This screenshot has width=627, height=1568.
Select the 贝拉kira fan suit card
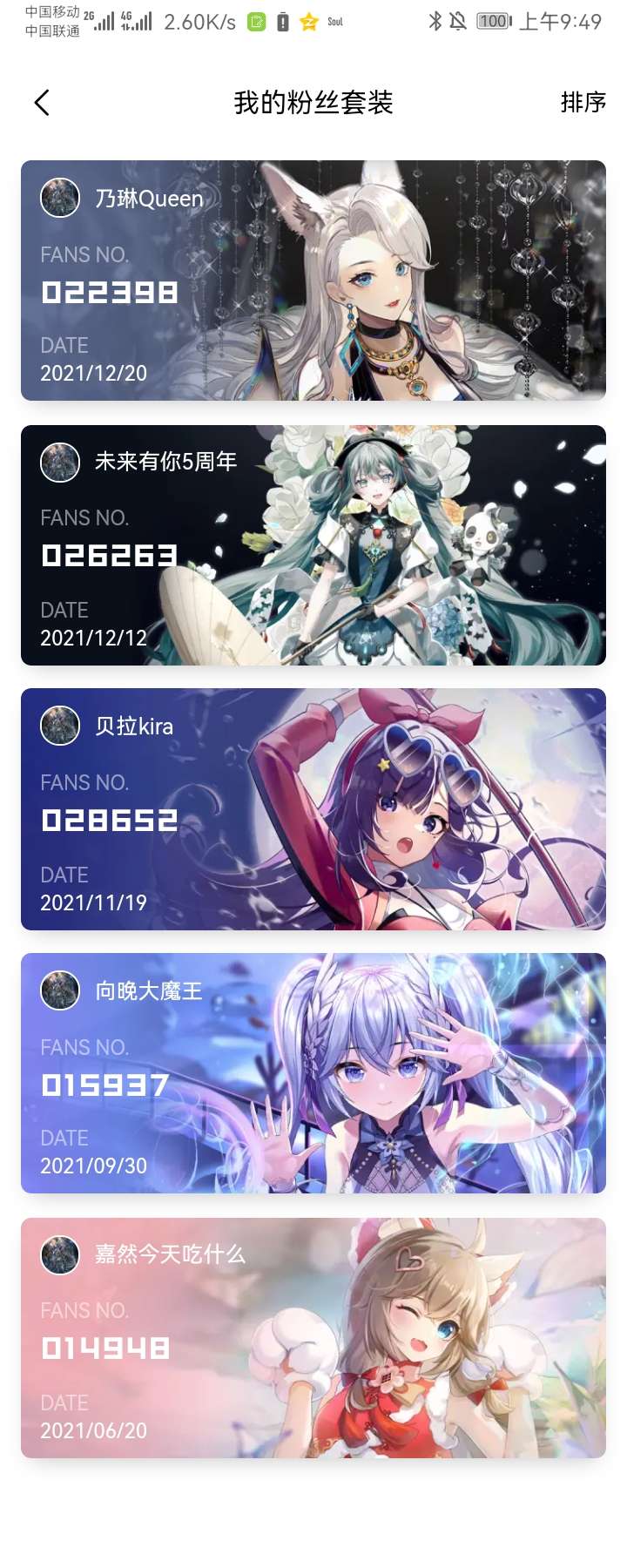[x=313, y=809]
